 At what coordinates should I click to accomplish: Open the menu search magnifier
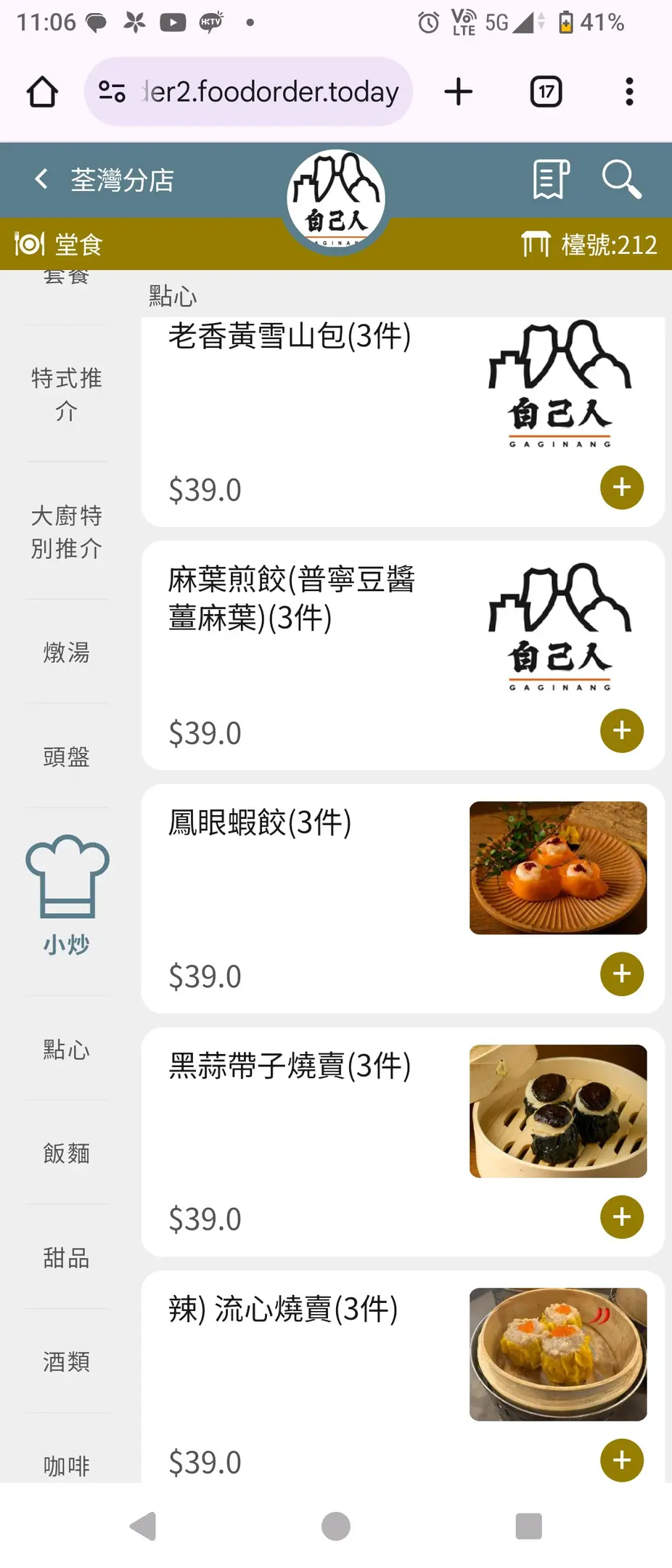coord(621,179)
